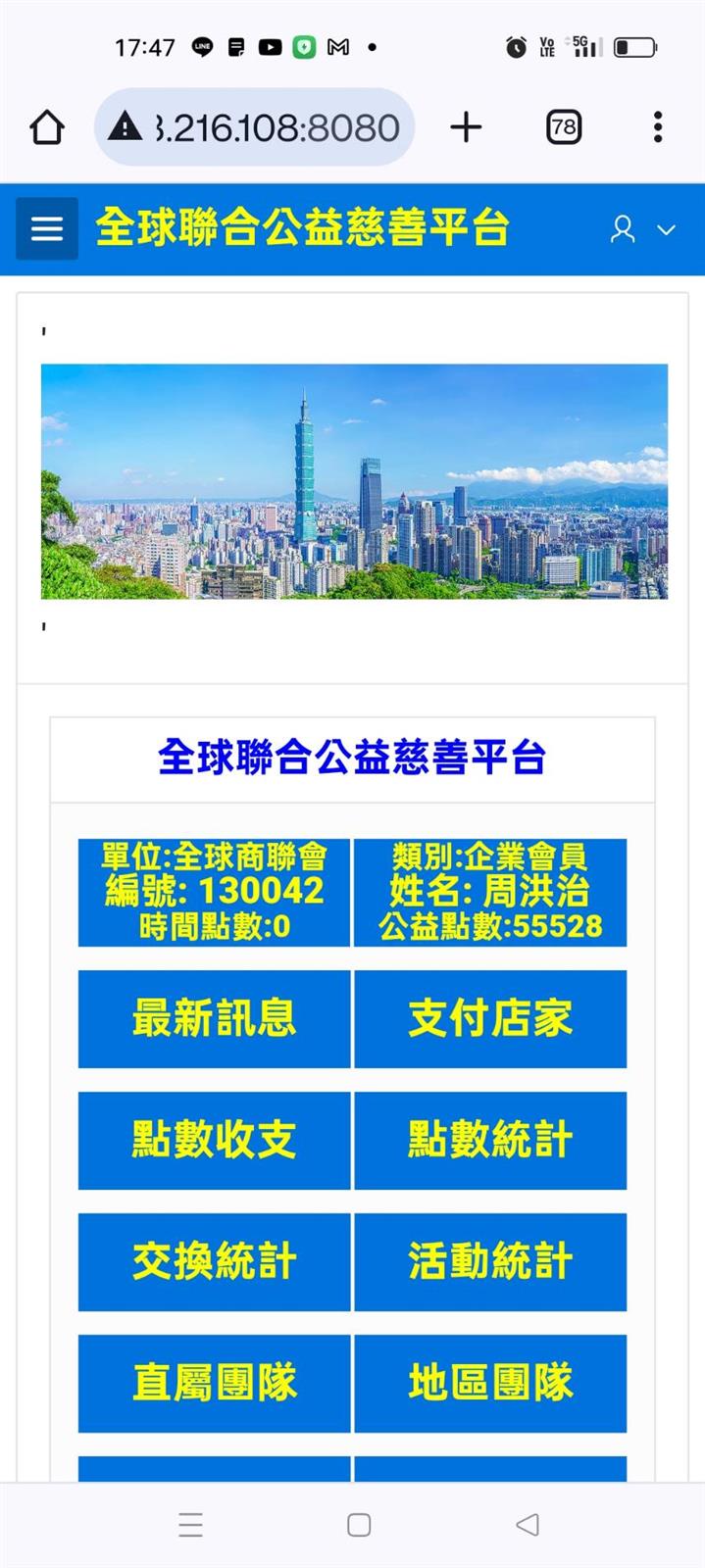View 點數收支 points income and expenses
The image size is (705, 1568).
coord(214,1140)
